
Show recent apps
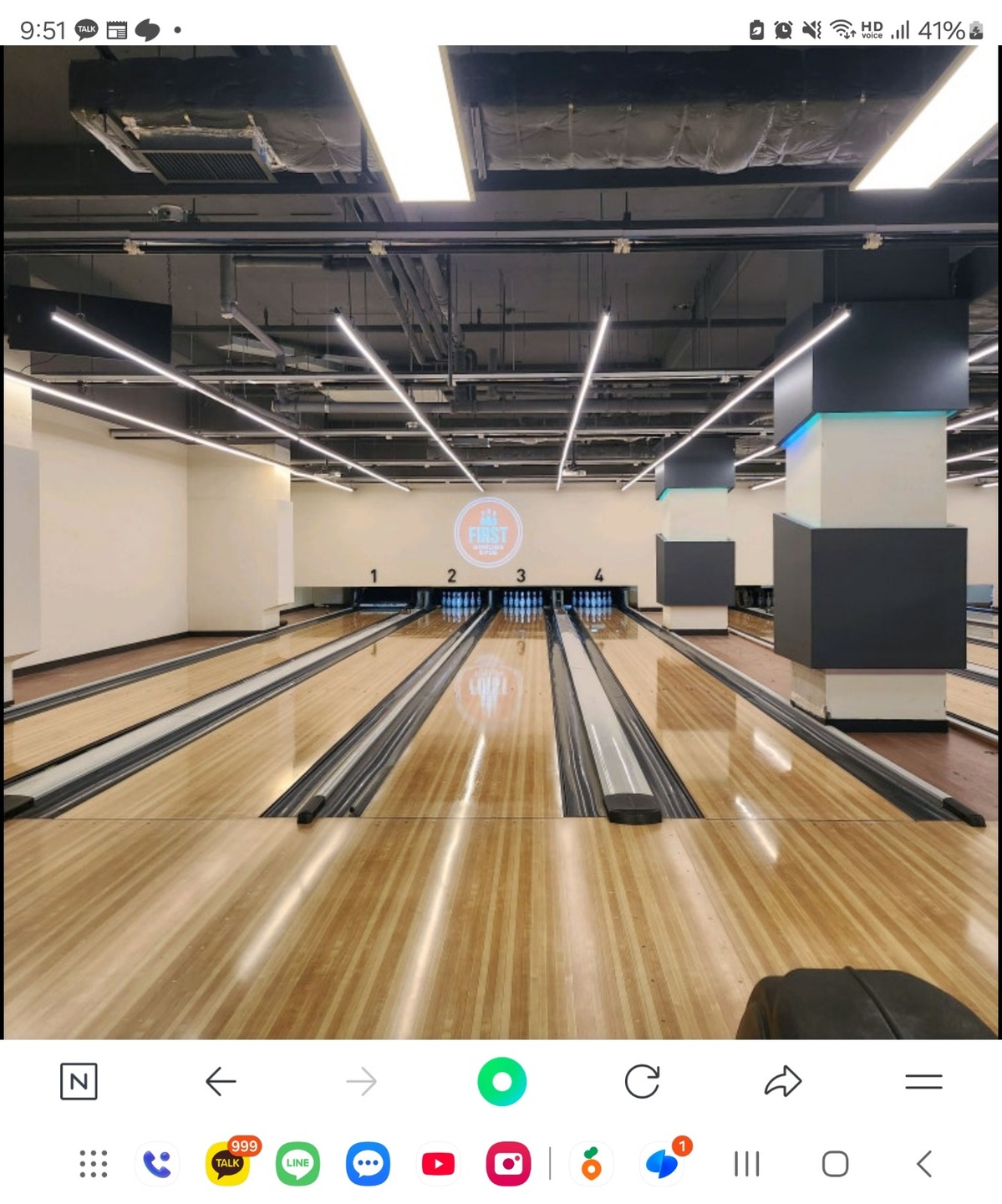(746, 1163)
